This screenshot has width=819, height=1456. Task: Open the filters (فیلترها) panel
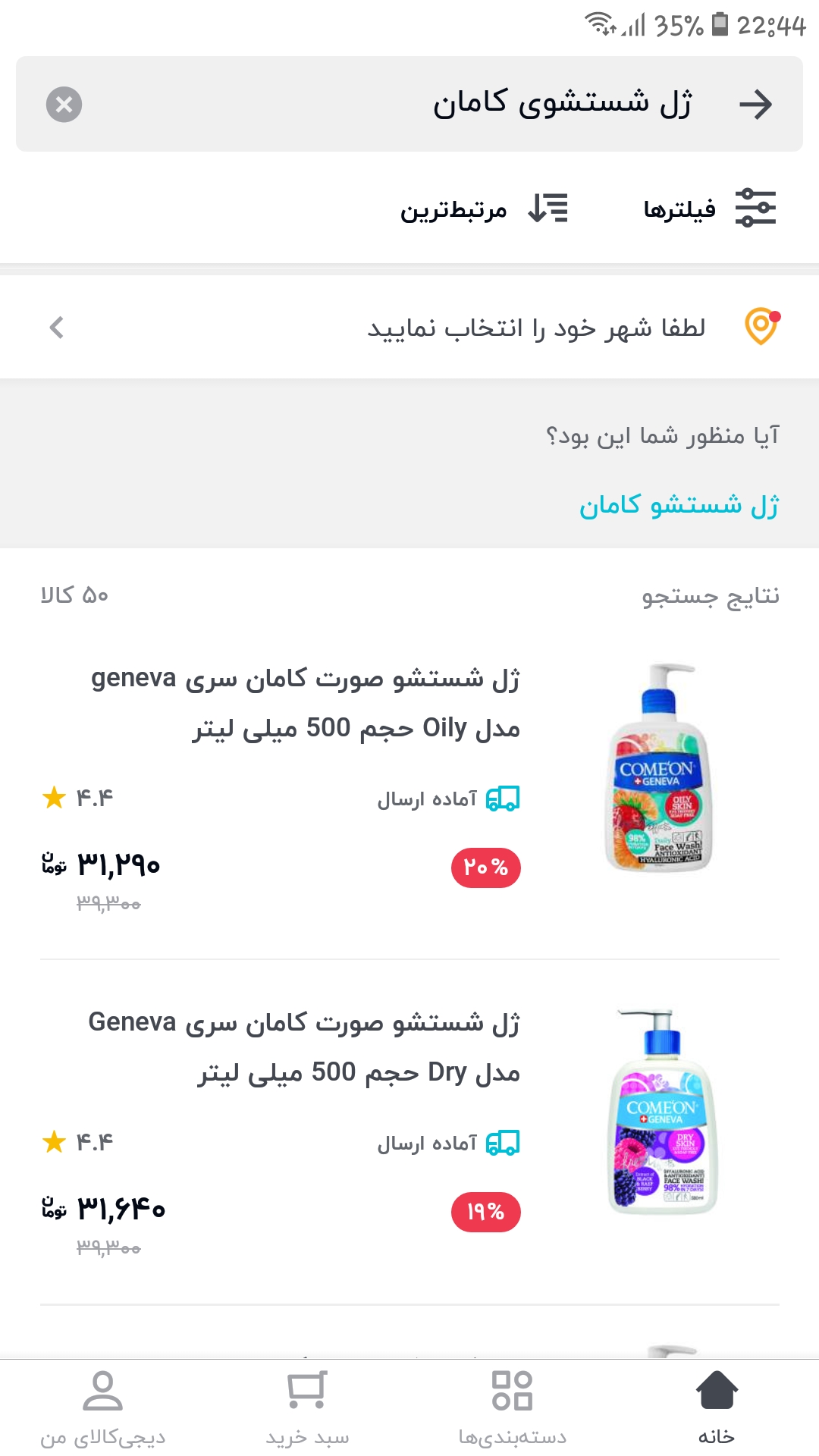[x=710, y=208]
